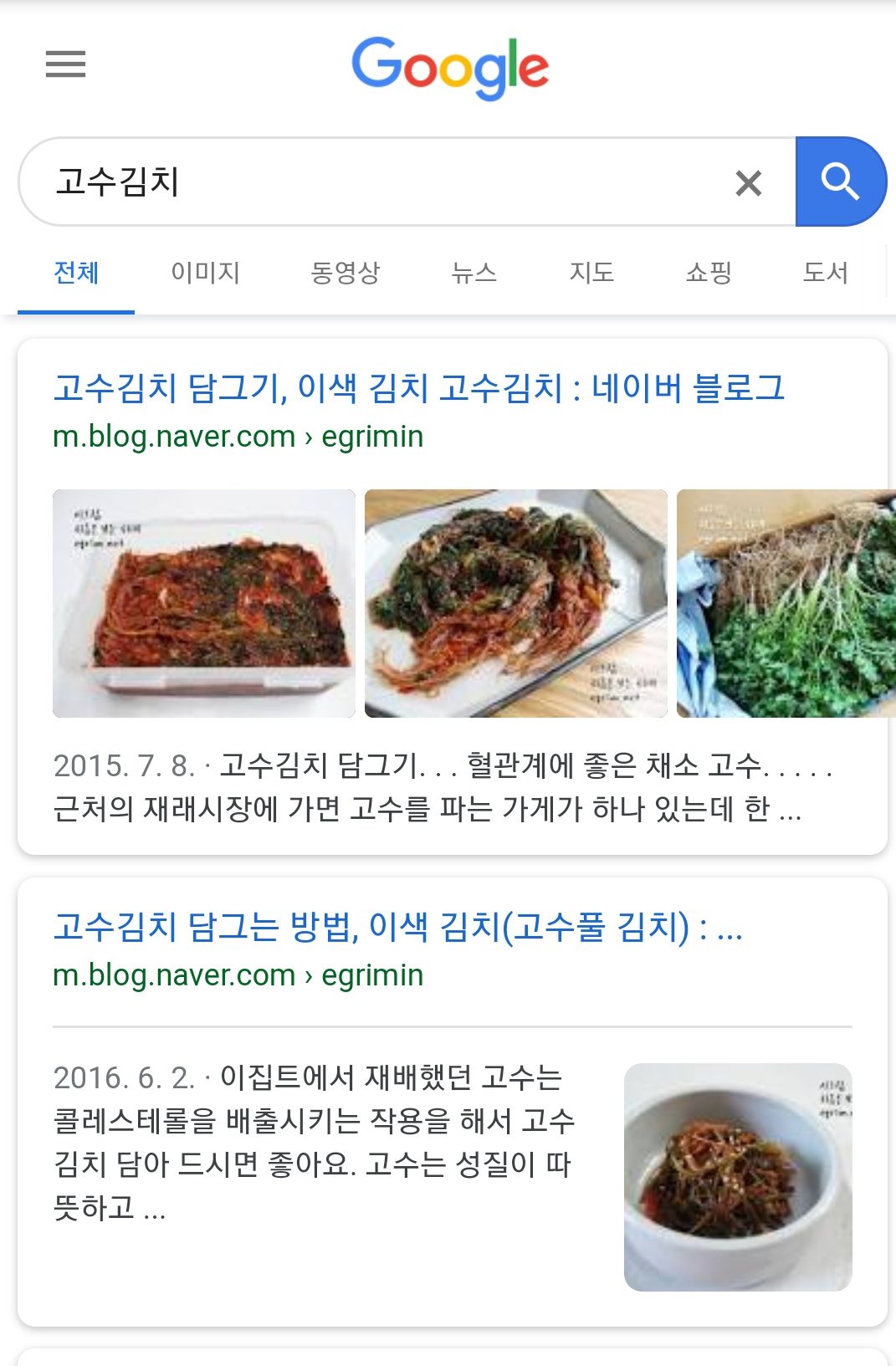Tap the blue search magnifier button
The image size is (896, 1366).
click(x=839, y=182)
